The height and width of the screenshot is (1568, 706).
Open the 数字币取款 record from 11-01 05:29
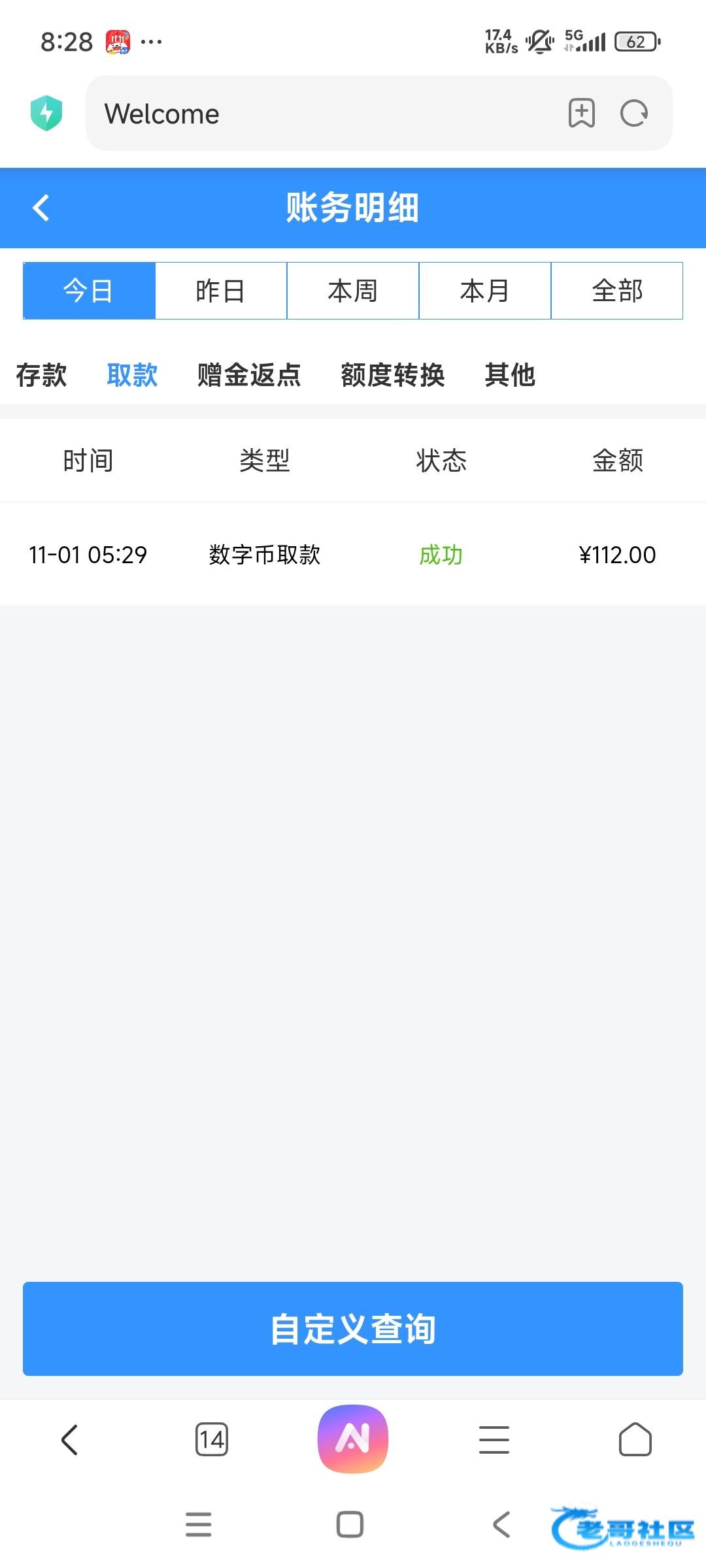pyautogui.click(x=265, y=555)
